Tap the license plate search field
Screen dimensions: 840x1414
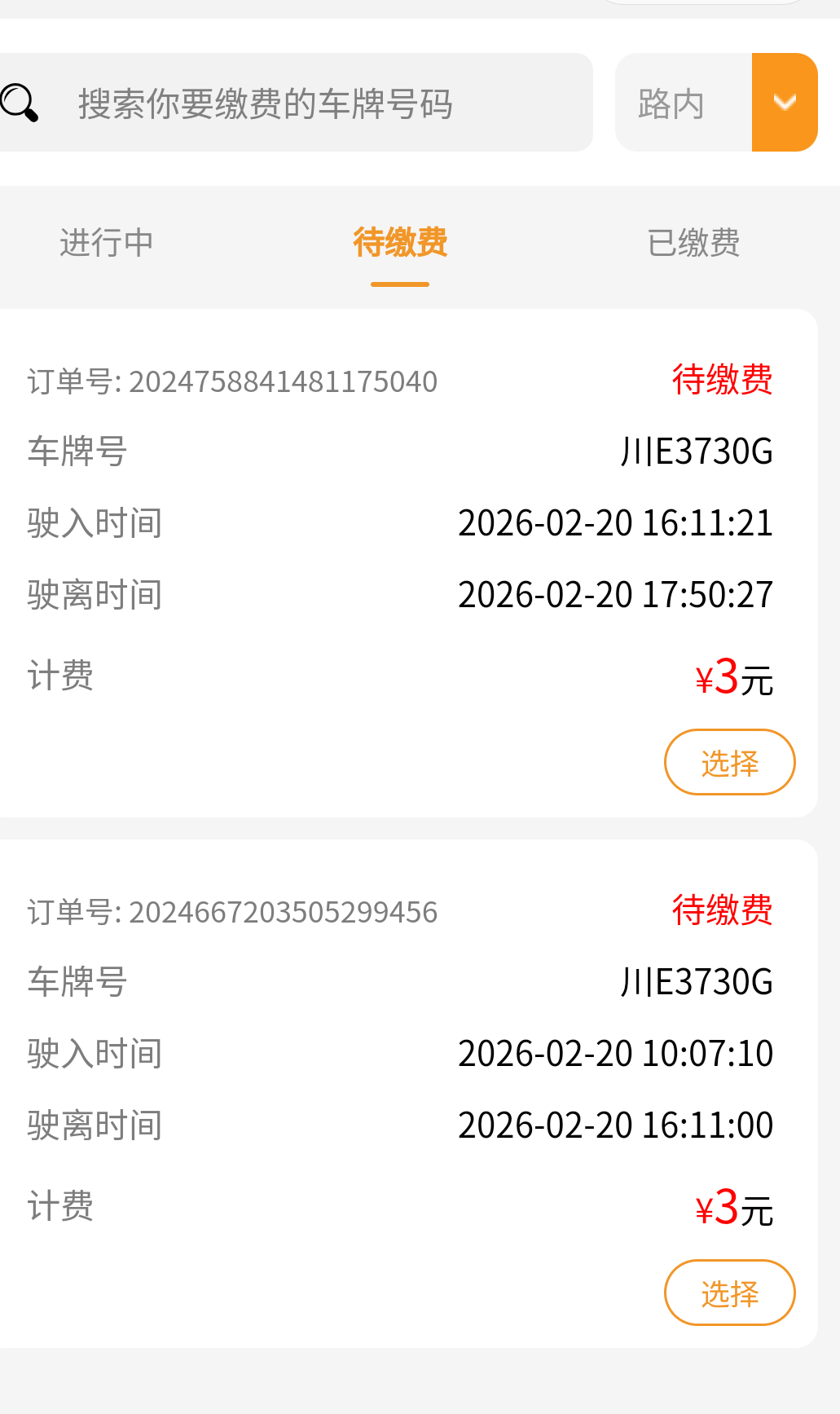click(x=310, y=104)
